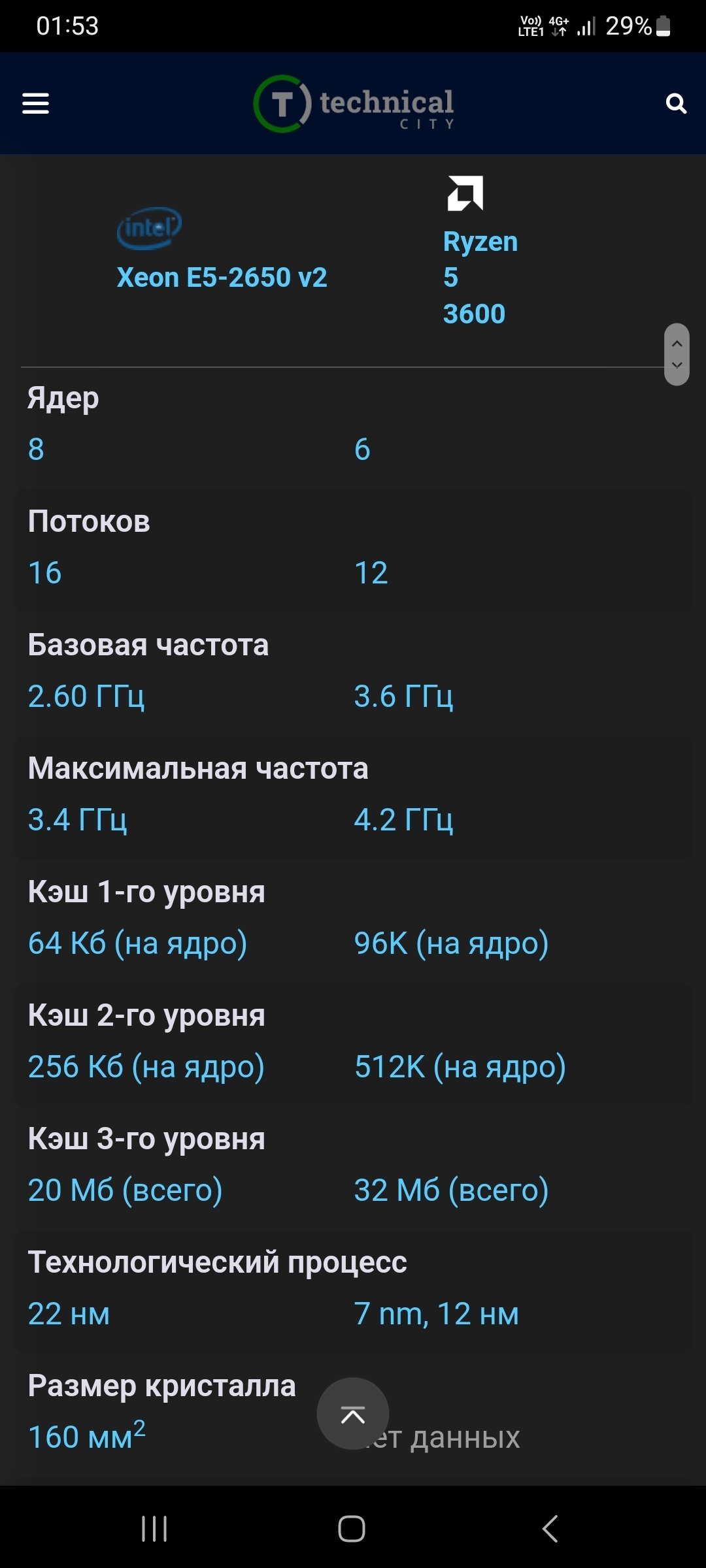The width and height of the screenshot is (706, 1568).
Task: Show recent apps from the navigation bar
Action: 155,1528
